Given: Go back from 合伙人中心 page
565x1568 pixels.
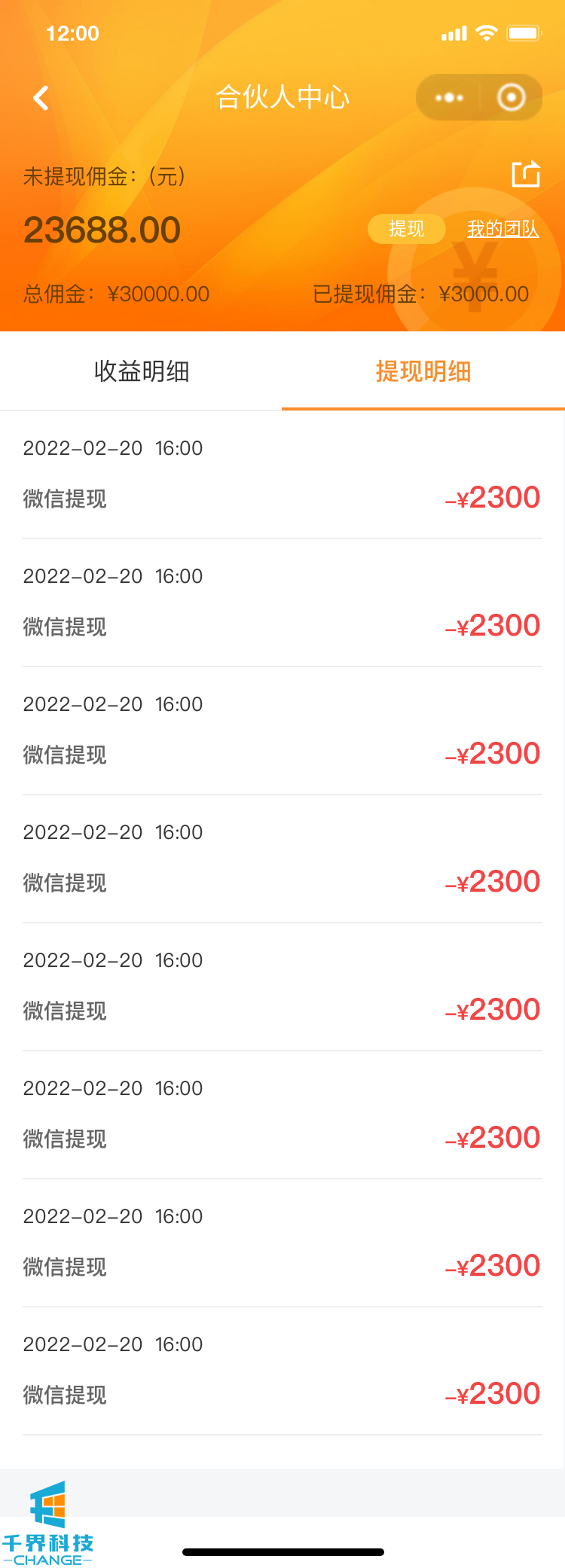Looking at the screenshot, I should point(41,98).
